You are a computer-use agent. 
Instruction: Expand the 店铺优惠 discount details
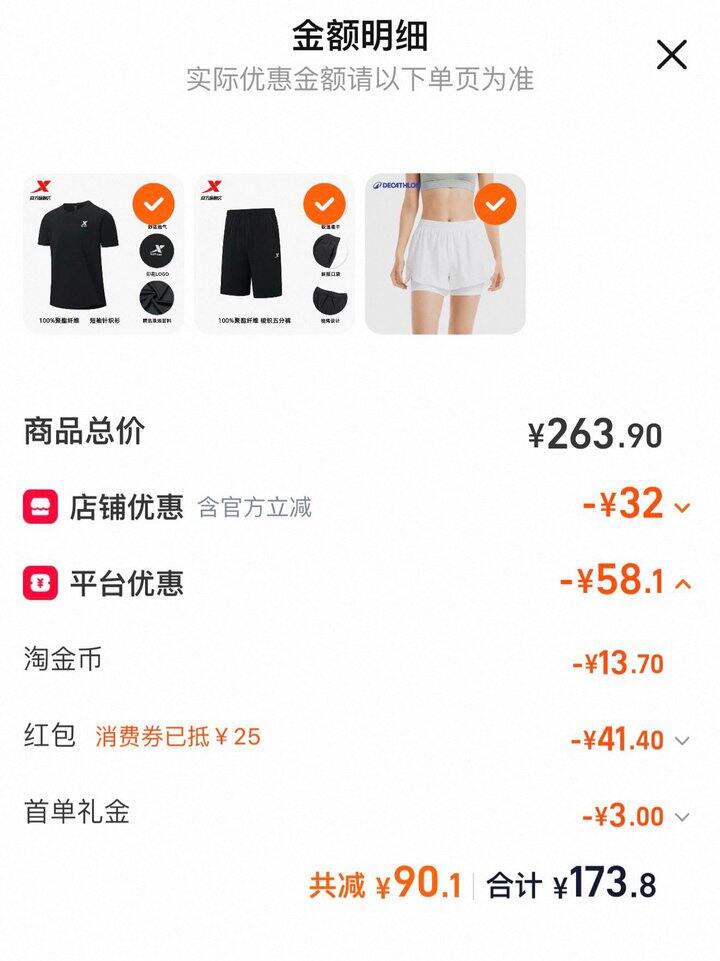683,507
